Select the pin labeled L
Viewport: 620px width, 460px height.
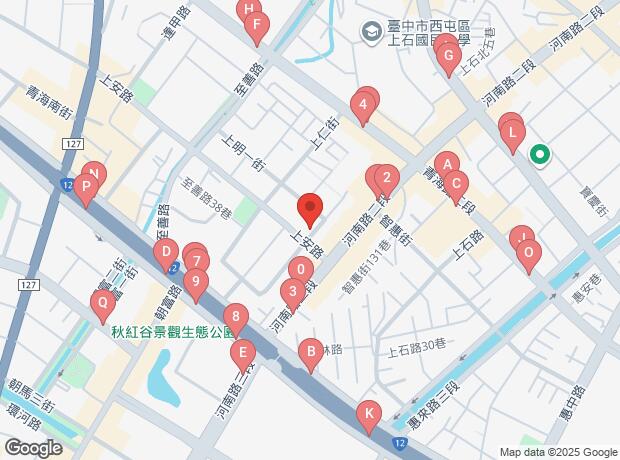click(512, 137)
